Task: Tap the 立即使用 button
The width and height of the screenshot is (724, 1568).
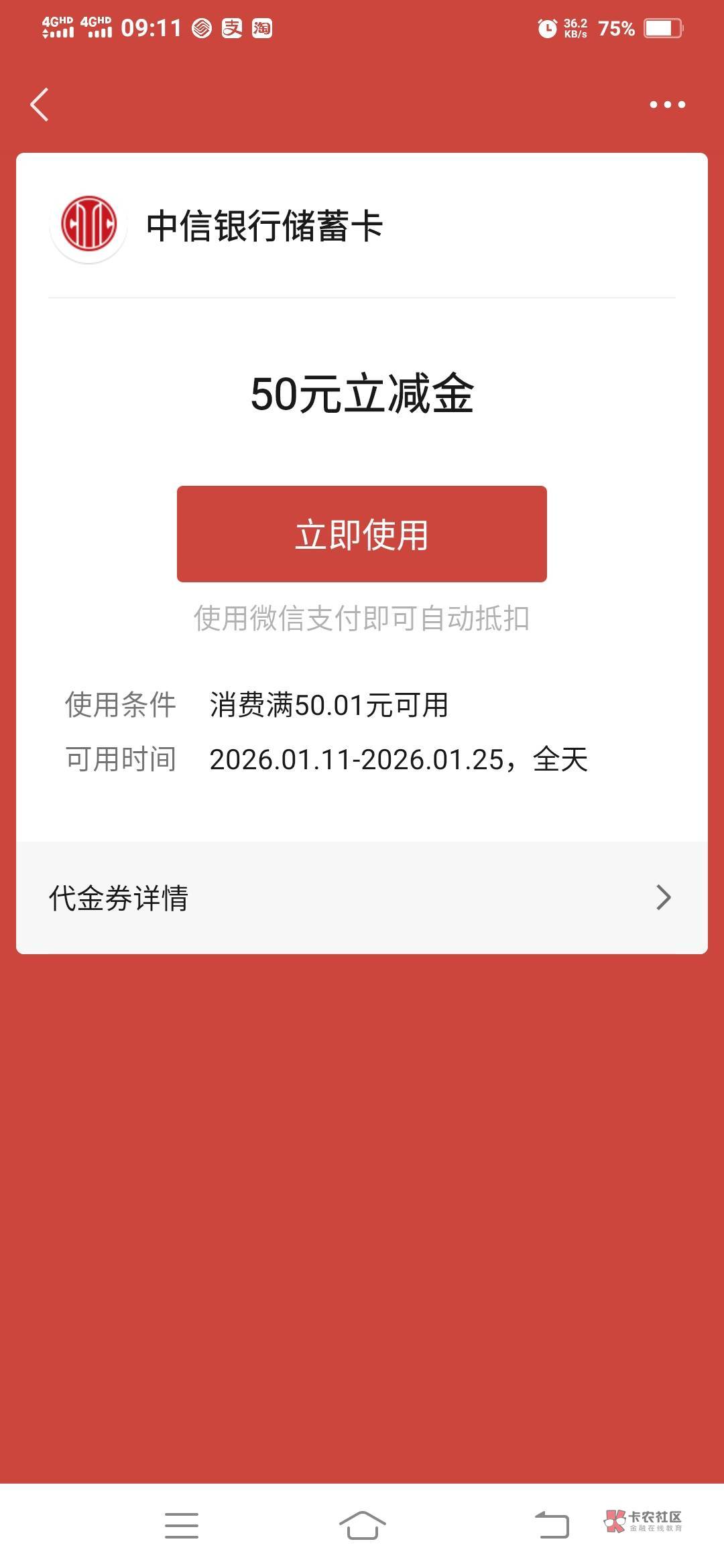Action: coord(362,534)
